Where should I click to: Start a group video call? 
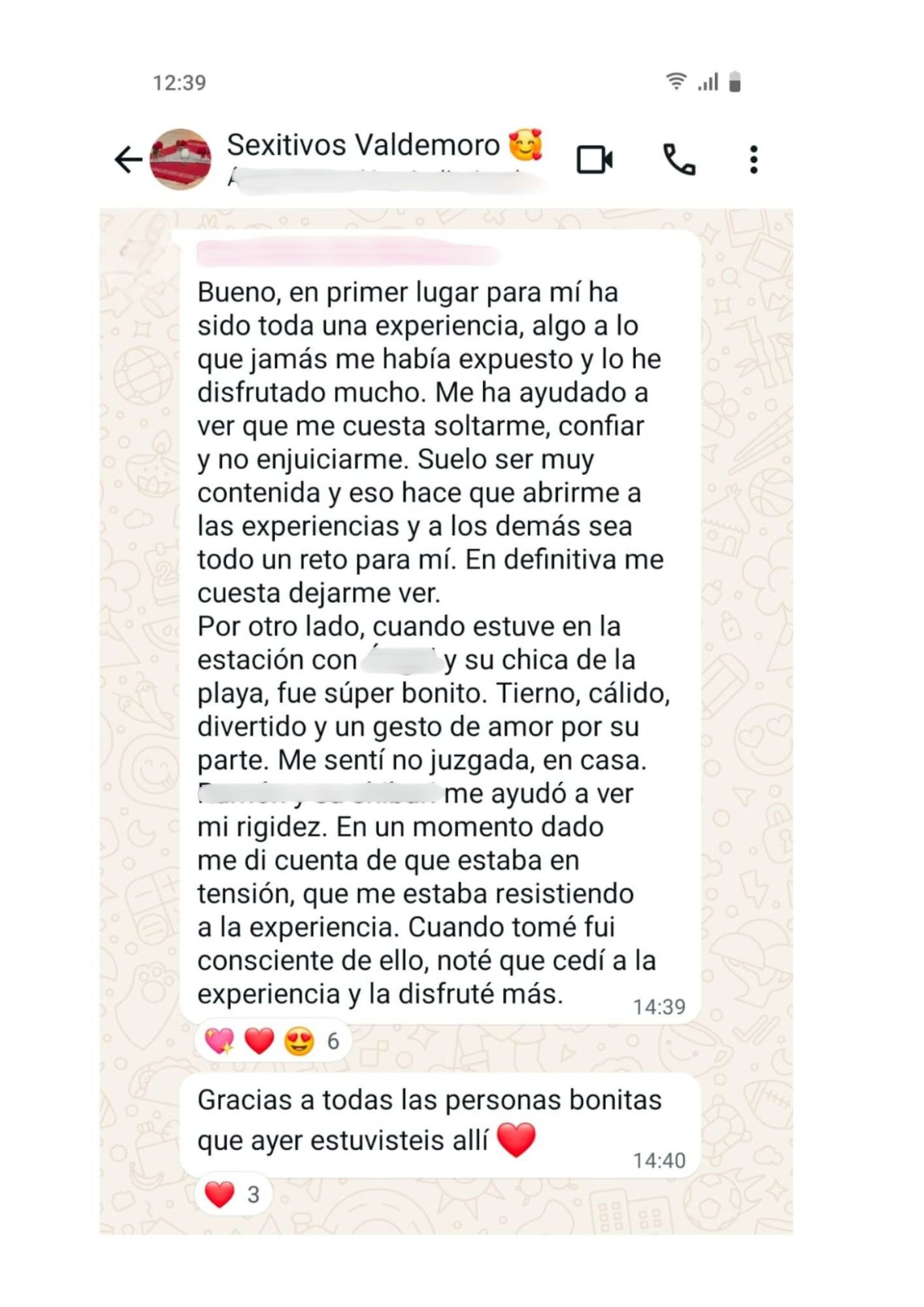(594, 159)
